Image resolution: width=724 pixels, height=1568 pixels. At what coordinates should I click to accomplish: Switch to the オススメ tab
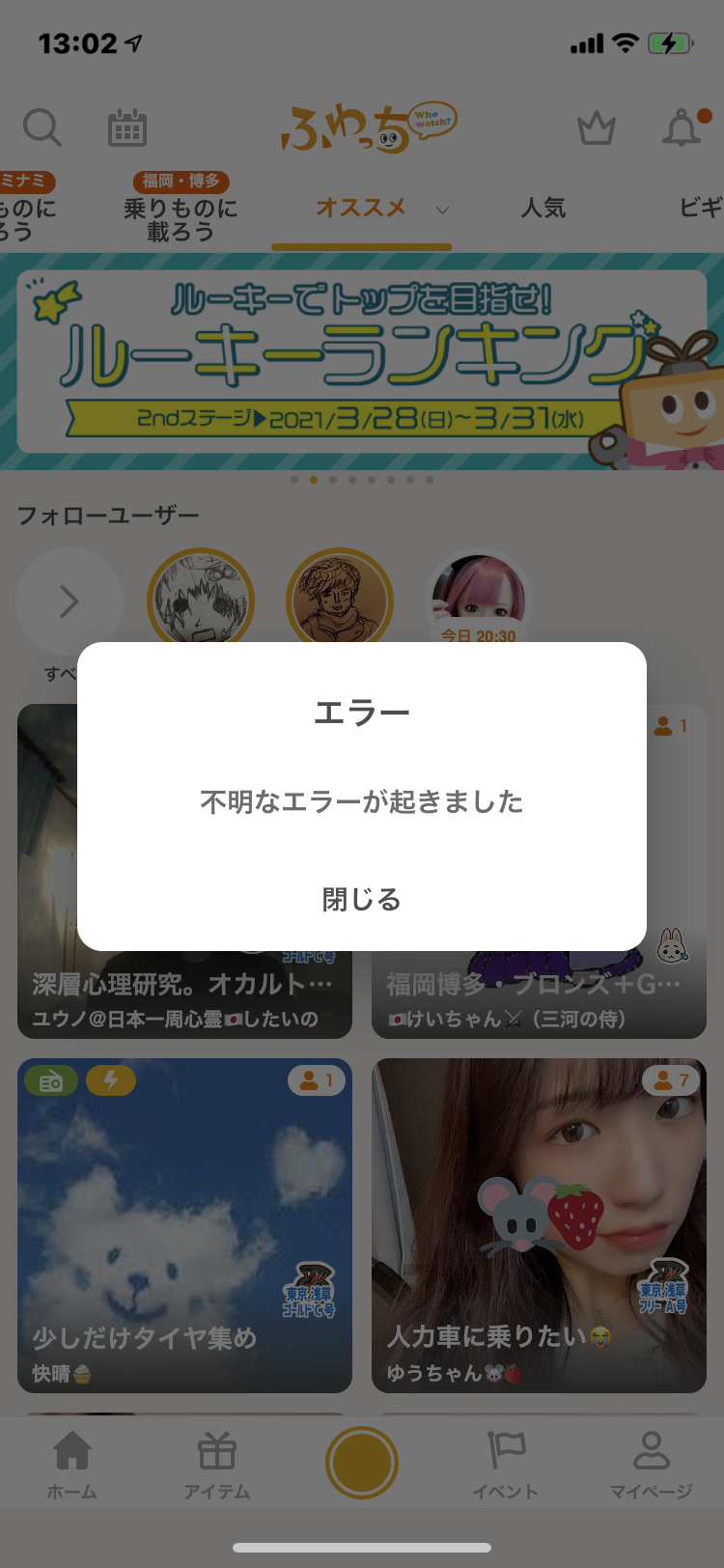tap(362, 208)
